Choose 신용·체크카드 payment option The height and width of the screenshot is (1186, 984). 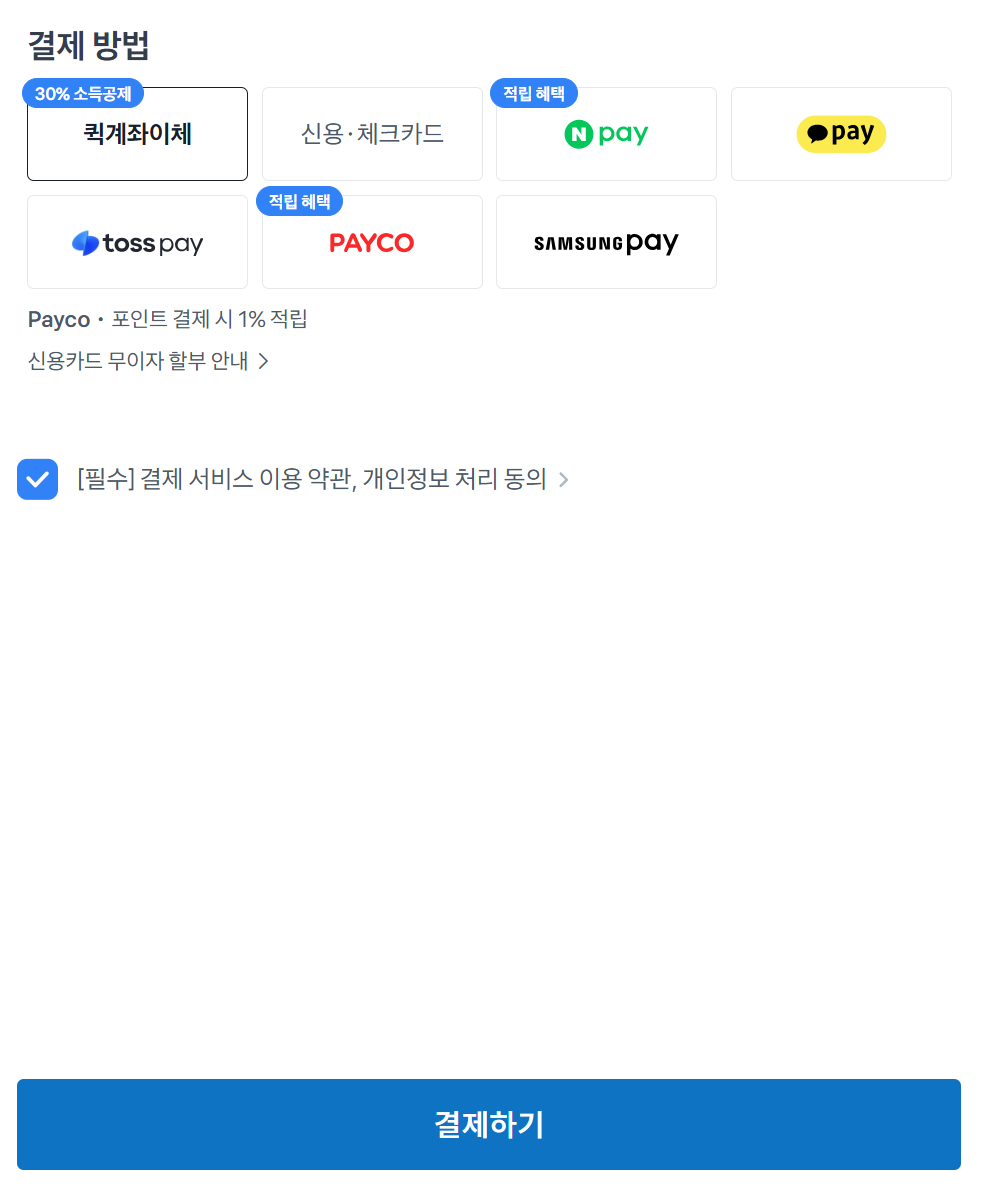click(372, 134)
